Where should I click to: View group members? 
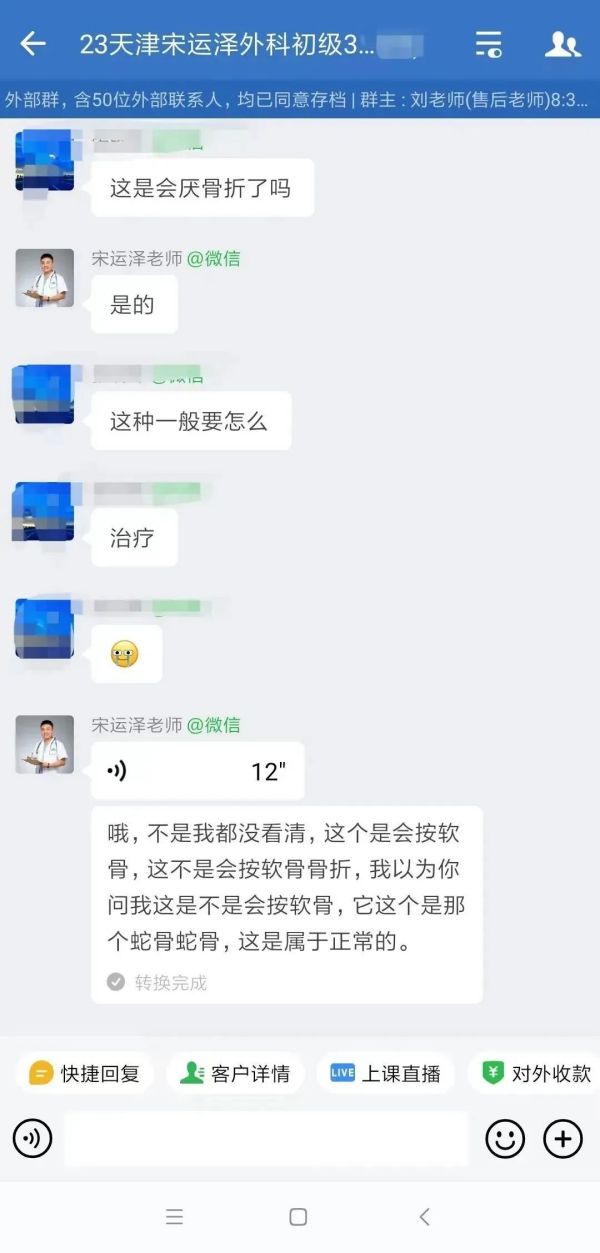tap(563, 44)
